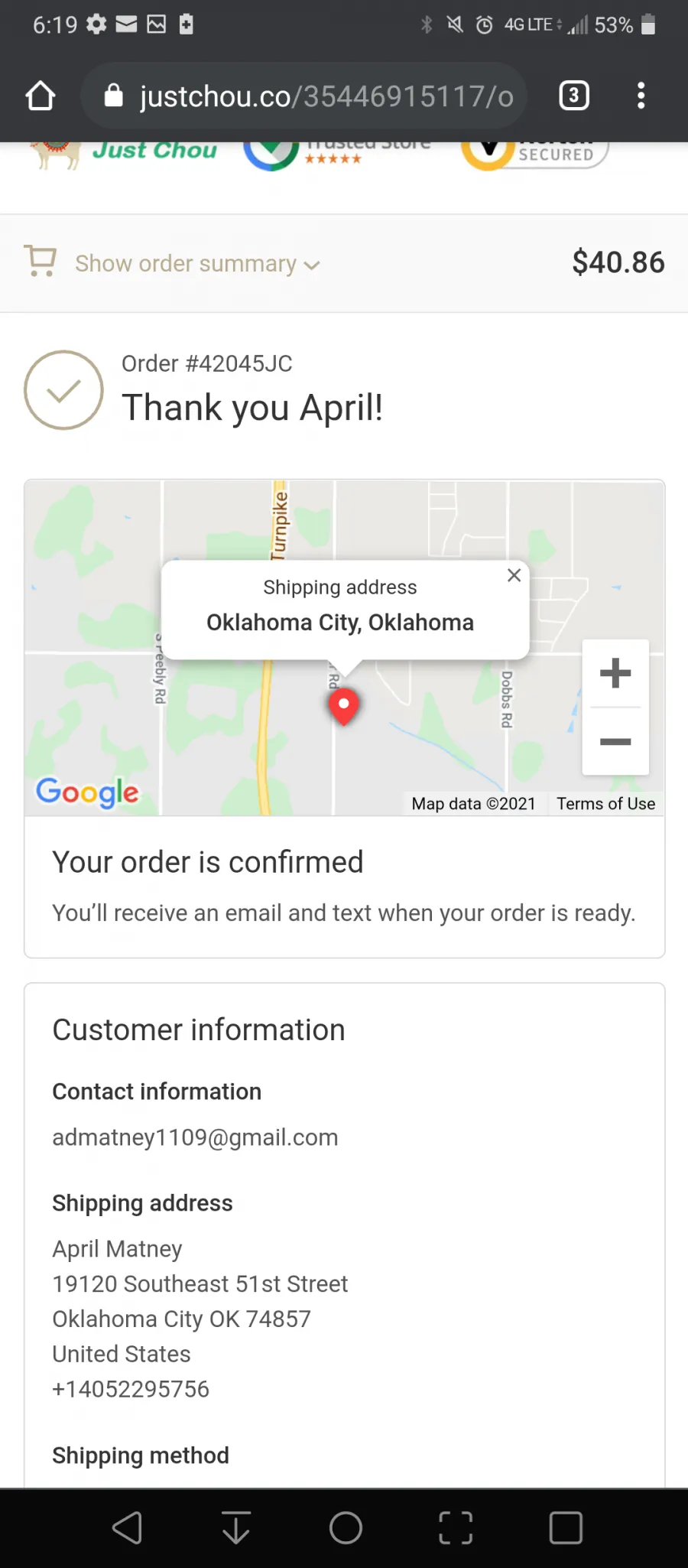Screen dimensions: 688x1568
Task: Open the map's Terms of Use link
Action: 605,804
